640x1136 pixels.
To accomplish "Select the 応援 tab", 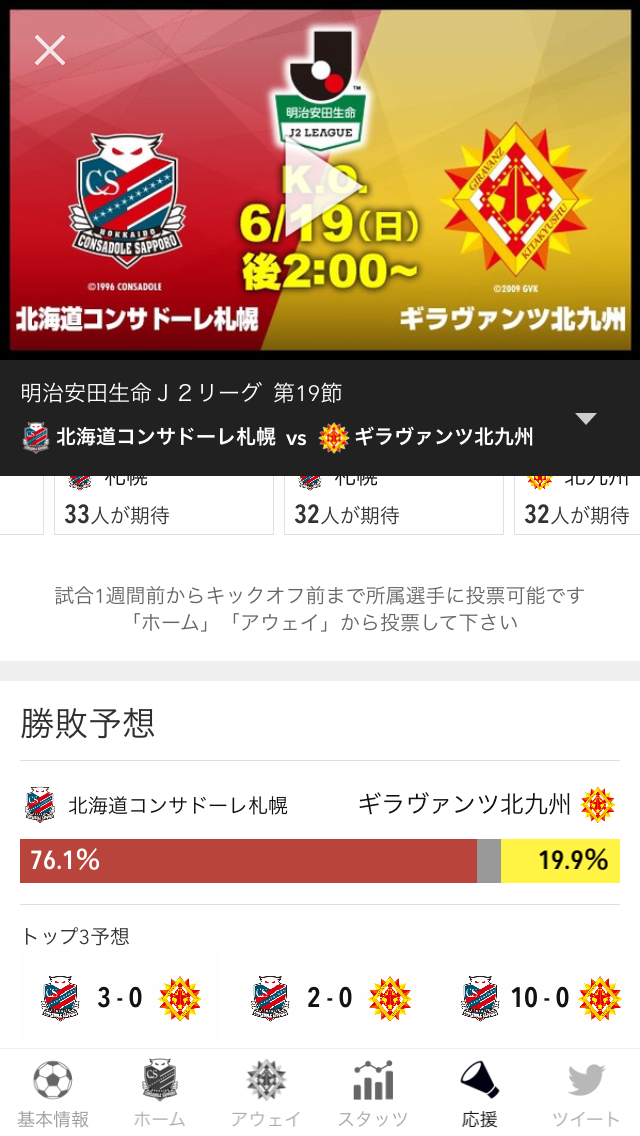I will 480,1094.
